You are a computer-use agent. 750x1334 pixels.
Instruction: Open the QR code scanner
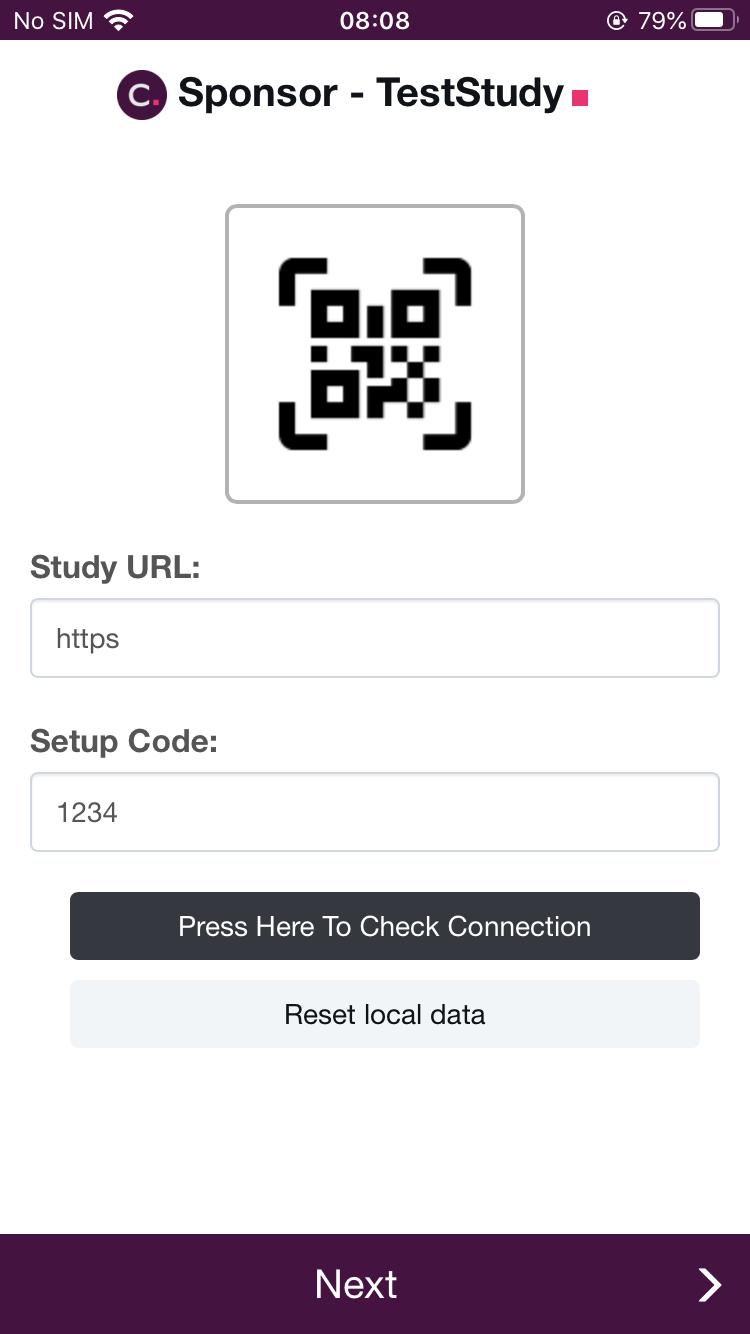pyautogui.click(x=375, y=354)
